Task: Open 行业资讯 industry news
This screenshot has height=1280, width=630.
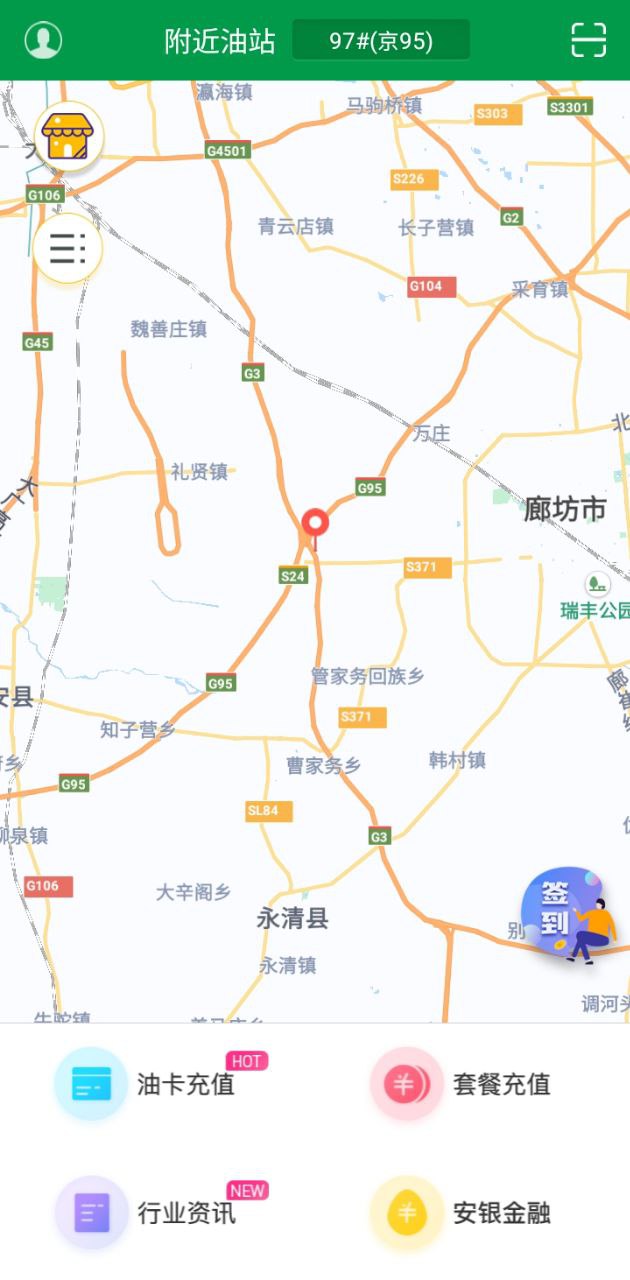Action: pyautogui.click(x=160, y=1213)
